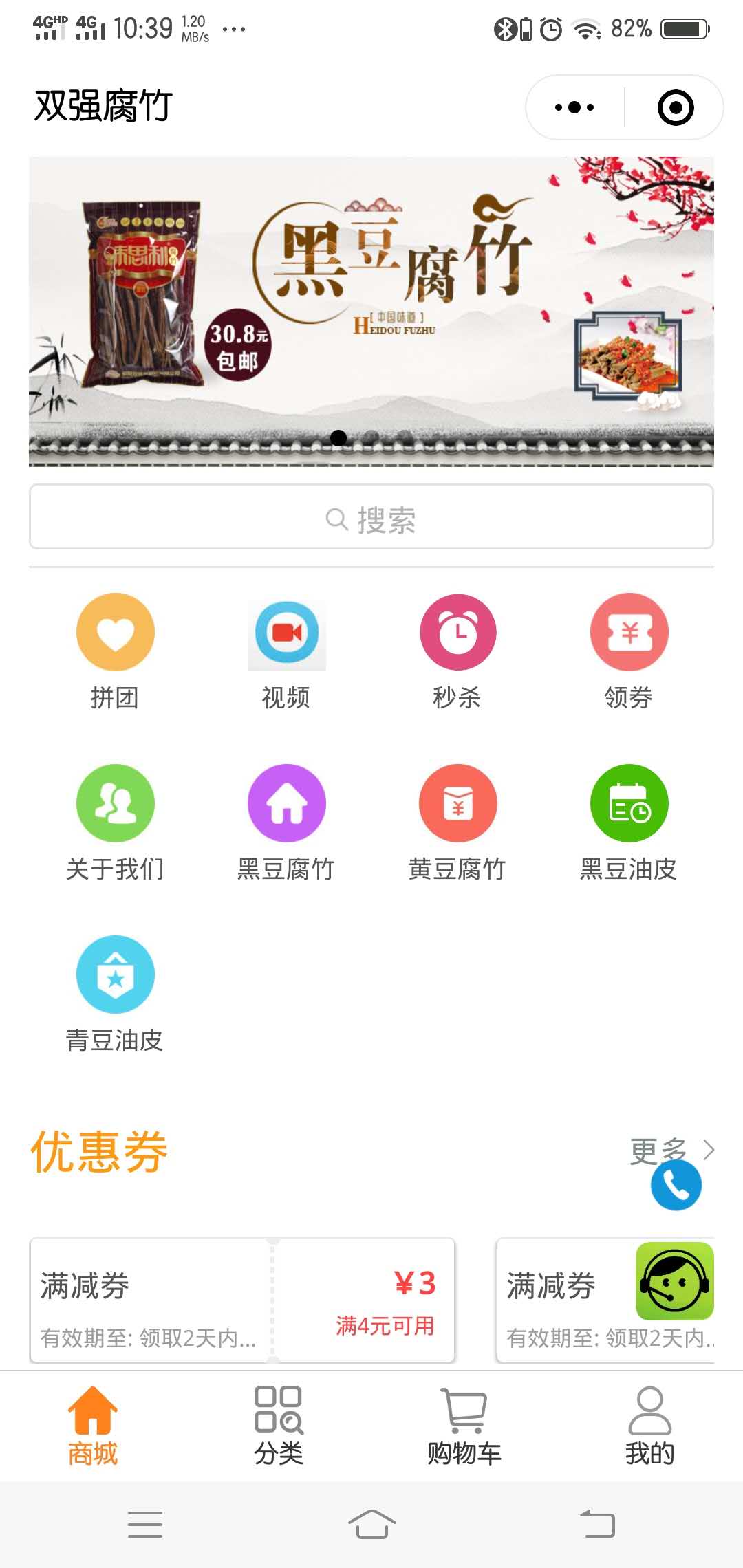The height and width of the screenshot is (1568, 743).
Task: Open the 购物车 cart tab
Action: pyautogui.click(x=464, y=1425)
